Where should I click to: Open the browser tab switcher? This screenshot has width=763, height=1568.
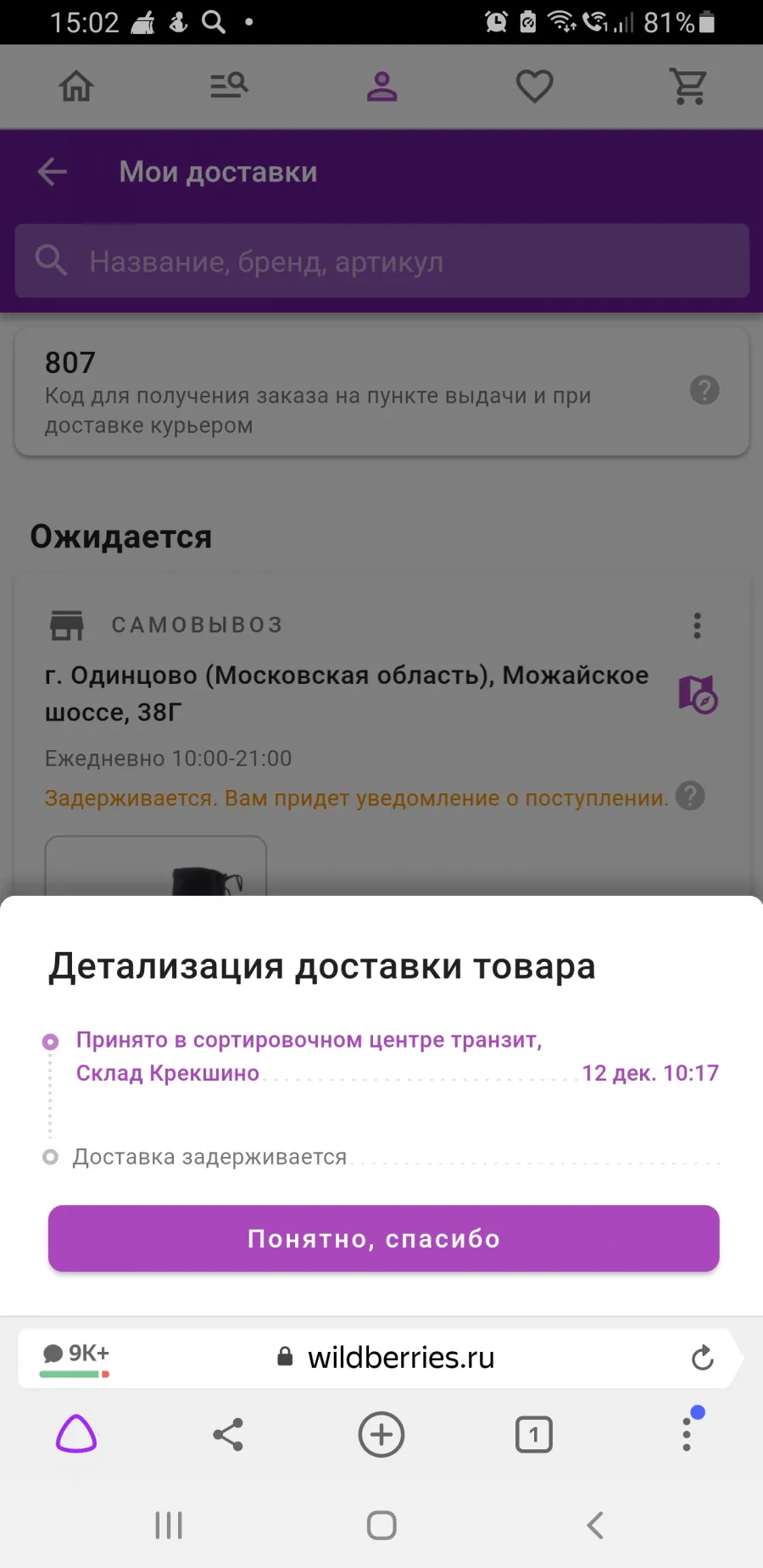tap(534, 1434)
